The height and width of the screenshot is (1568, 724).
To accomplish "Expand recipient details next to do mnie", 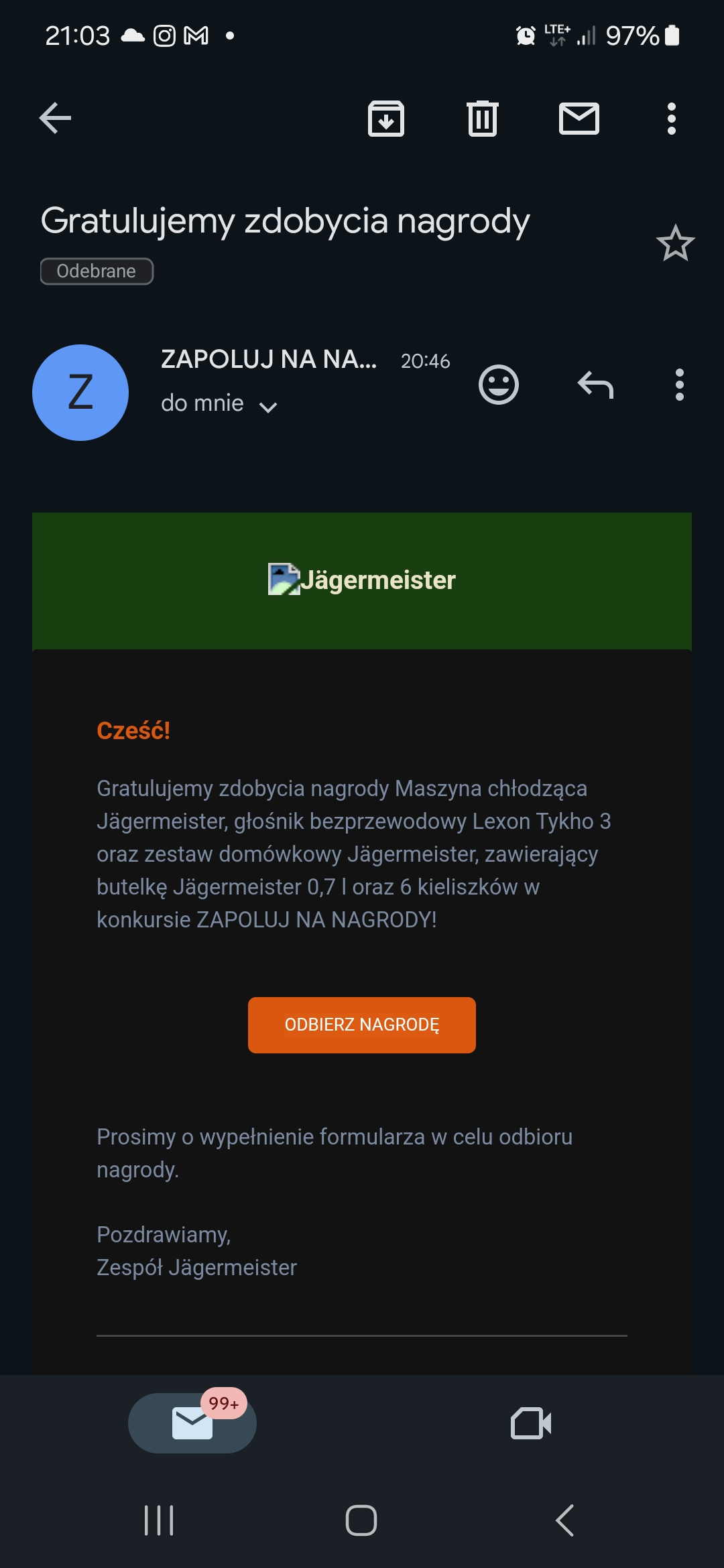I will coord(267,407).
